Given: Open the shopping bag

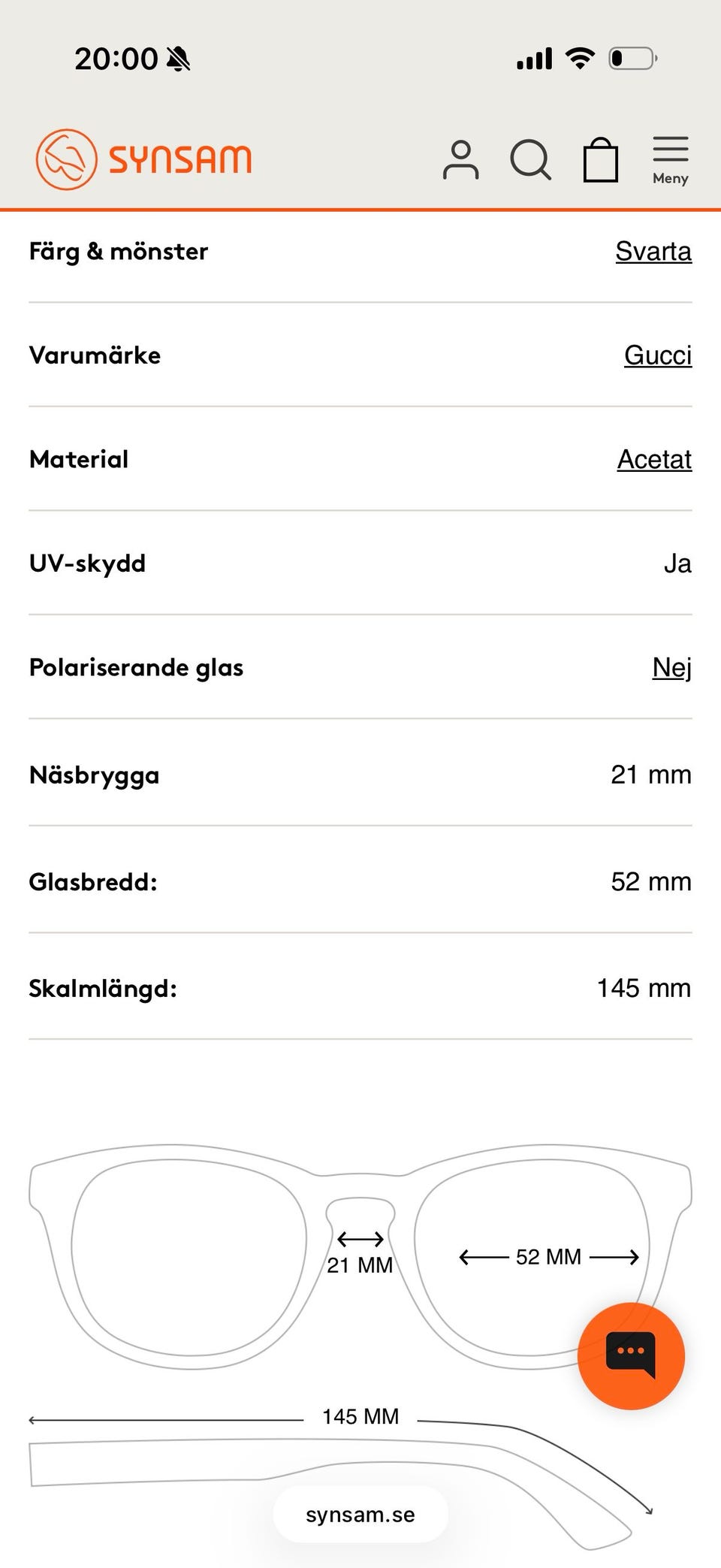Looking at the screenshot, I should tap(601, 160).
